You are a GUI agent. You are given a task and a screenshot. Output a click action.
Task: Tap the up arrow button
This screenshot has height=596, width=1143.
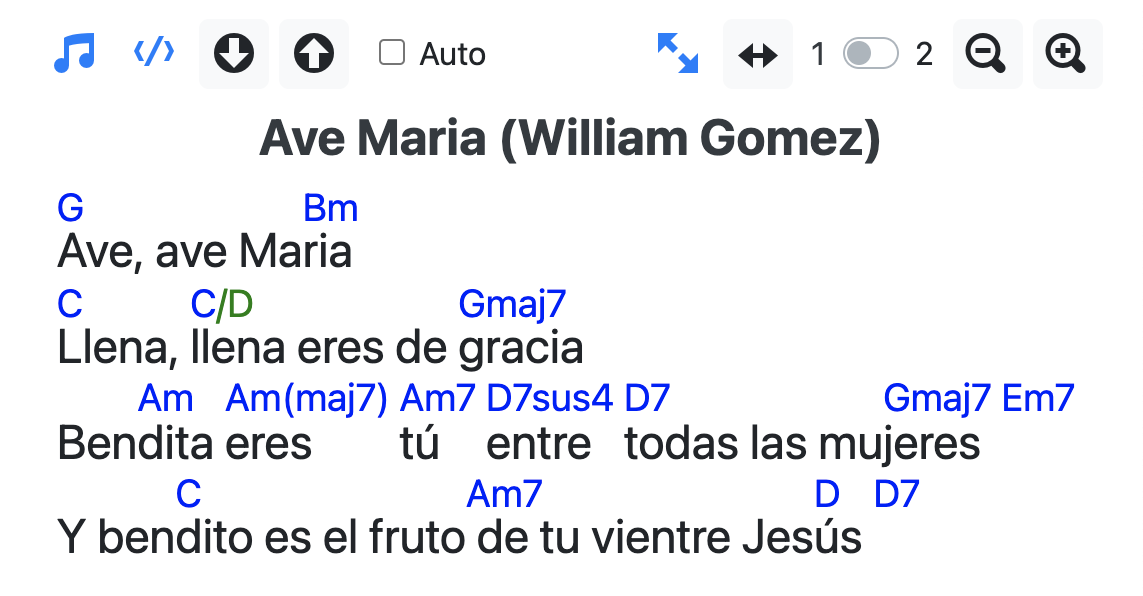point(314,53)
